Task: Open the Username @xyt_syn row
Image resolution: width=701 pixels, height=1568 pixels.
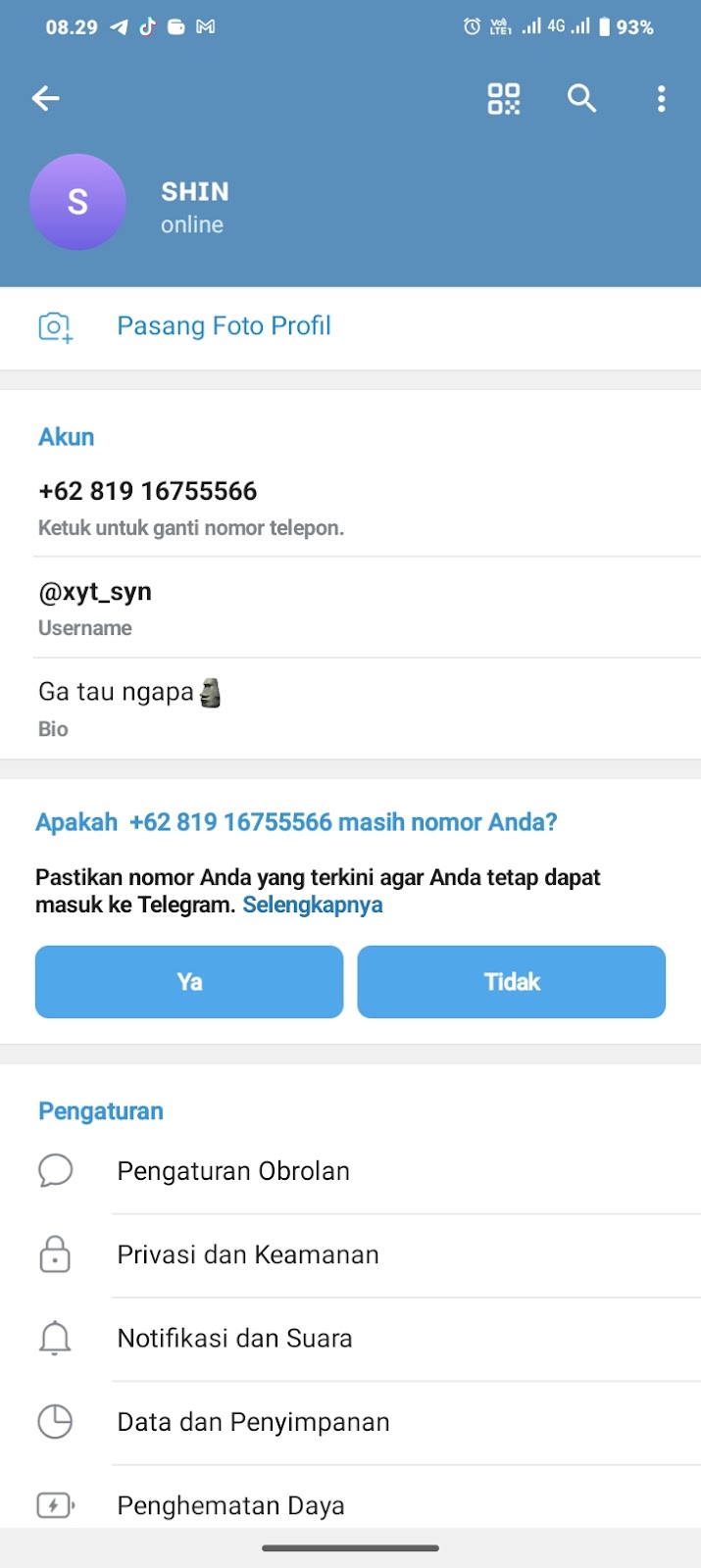Action: coord(95,607)
